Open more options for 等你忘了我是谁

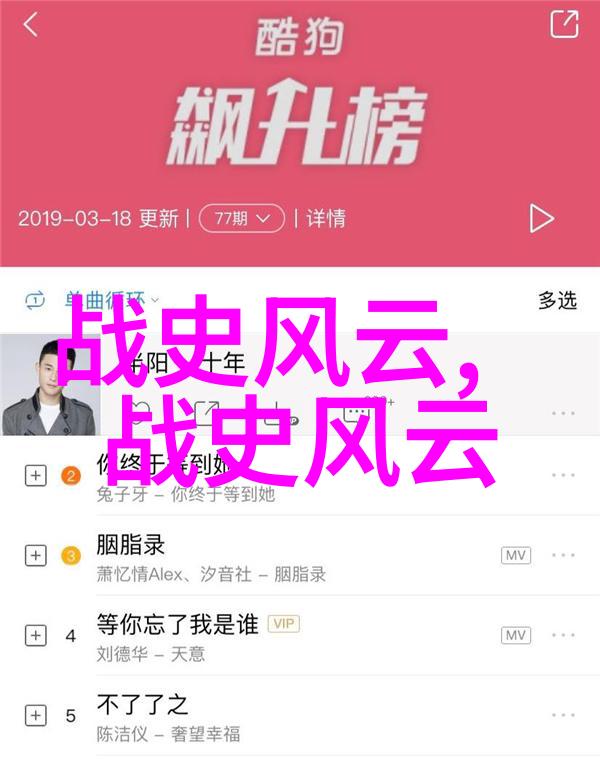click(564, 635)
